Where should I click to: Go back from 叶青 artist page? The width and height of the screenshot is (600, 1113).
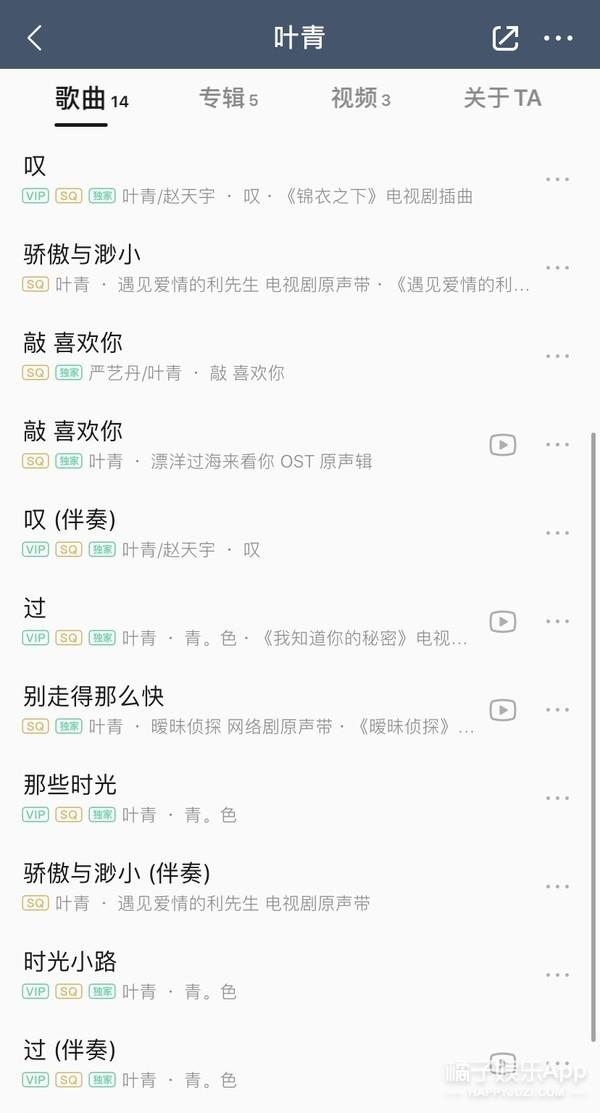tap(35, 38)
